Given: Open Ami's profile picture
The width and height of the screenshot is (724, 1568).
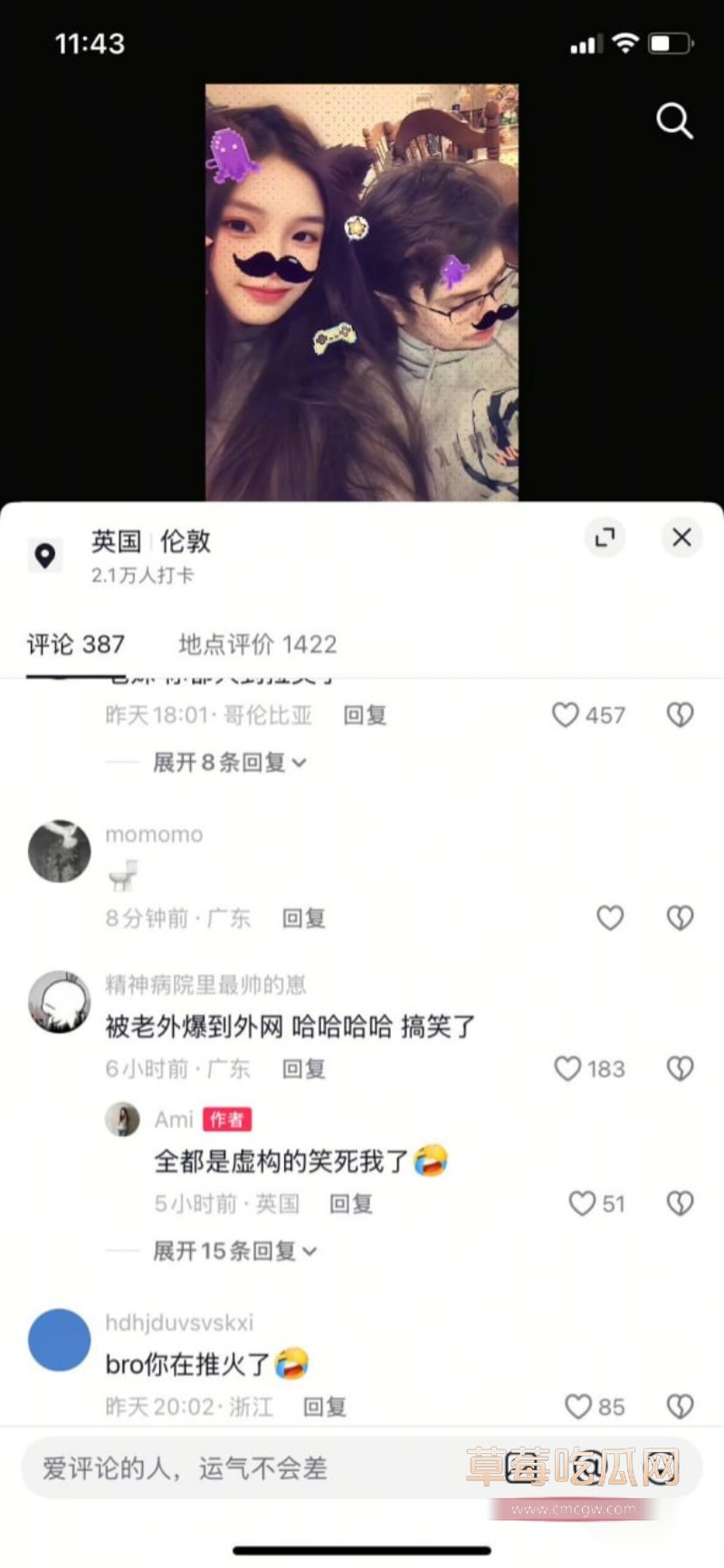Looking at the screenshot, I should pos(122,1120).
